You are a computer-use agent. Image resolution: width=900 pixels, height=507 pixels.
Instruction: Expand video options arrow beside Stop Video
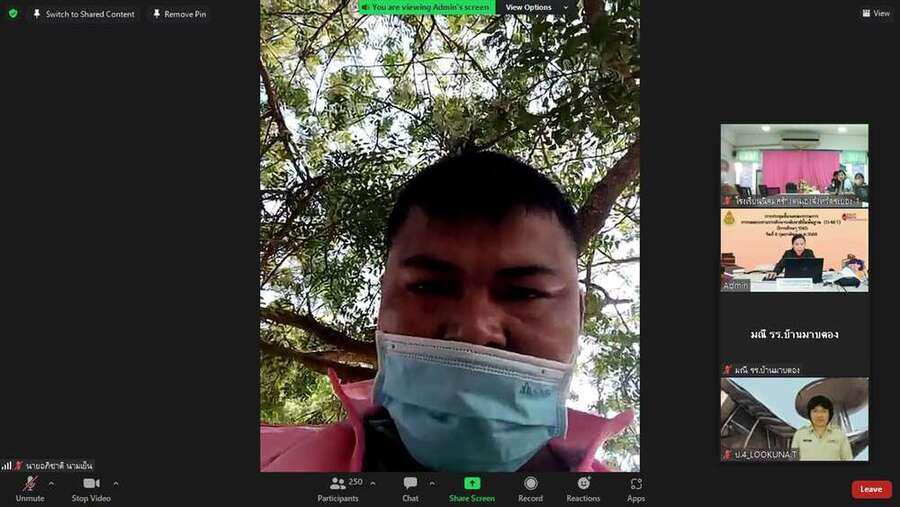[x=116, y=483]
